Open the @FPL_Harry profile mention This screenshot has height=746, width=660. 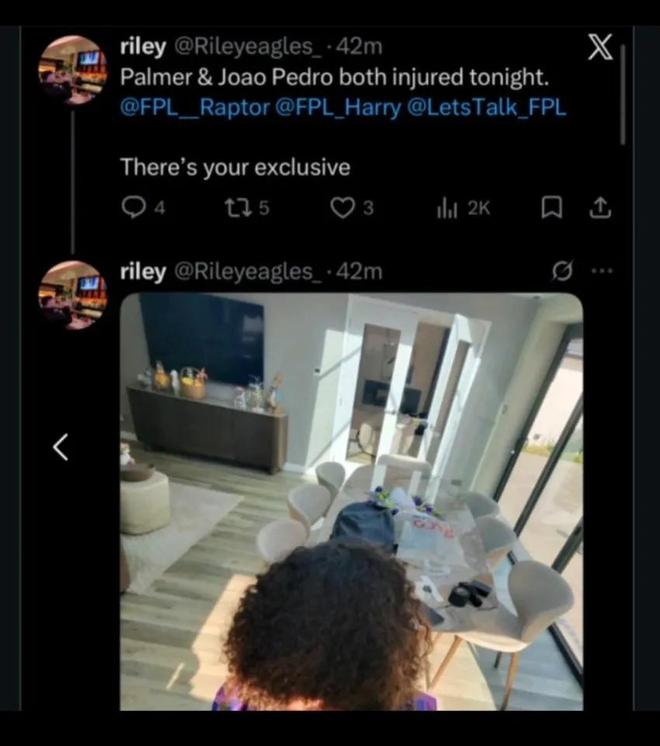[x=335, y=108]
